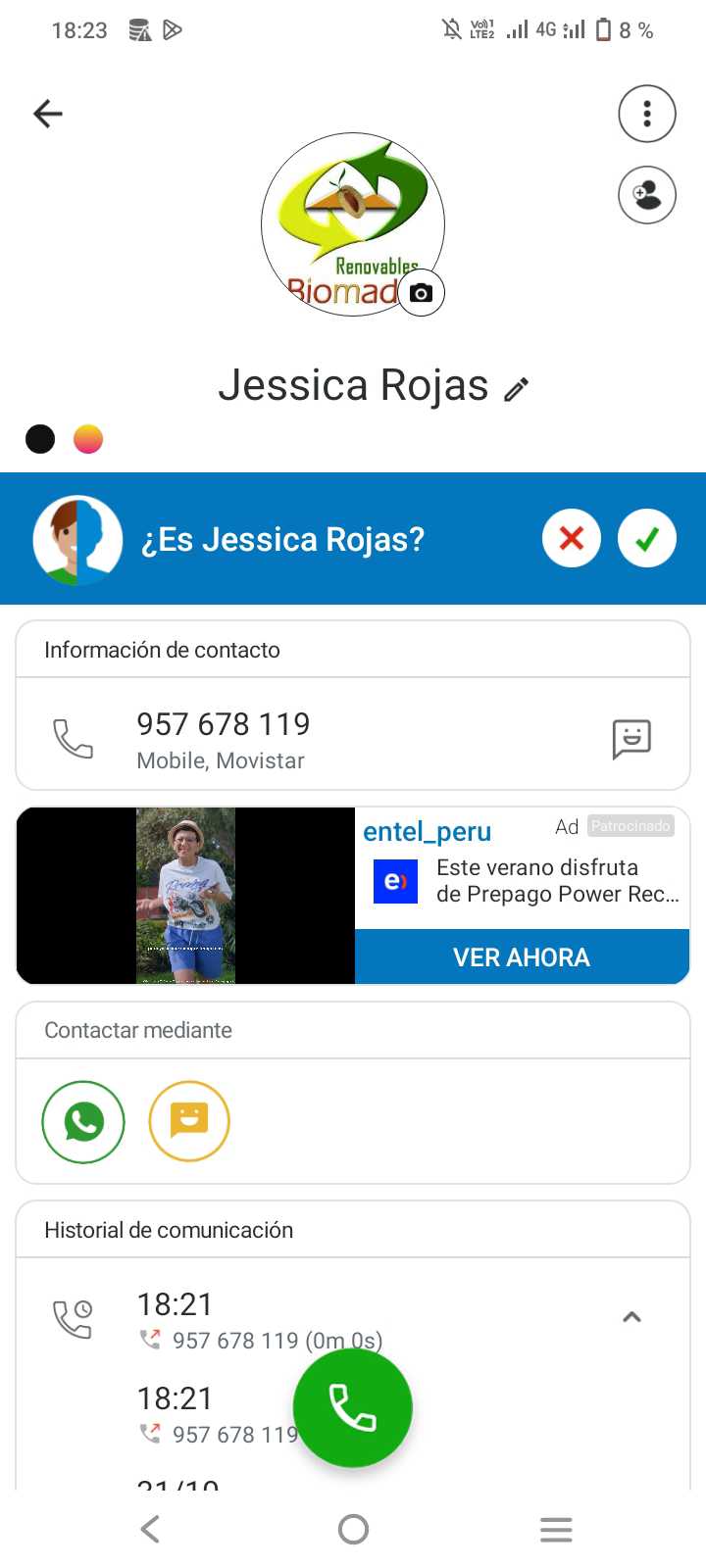Contact via the yellow message icon
The height and width of the screenshot is (1568, 706).
point(189,1121)
